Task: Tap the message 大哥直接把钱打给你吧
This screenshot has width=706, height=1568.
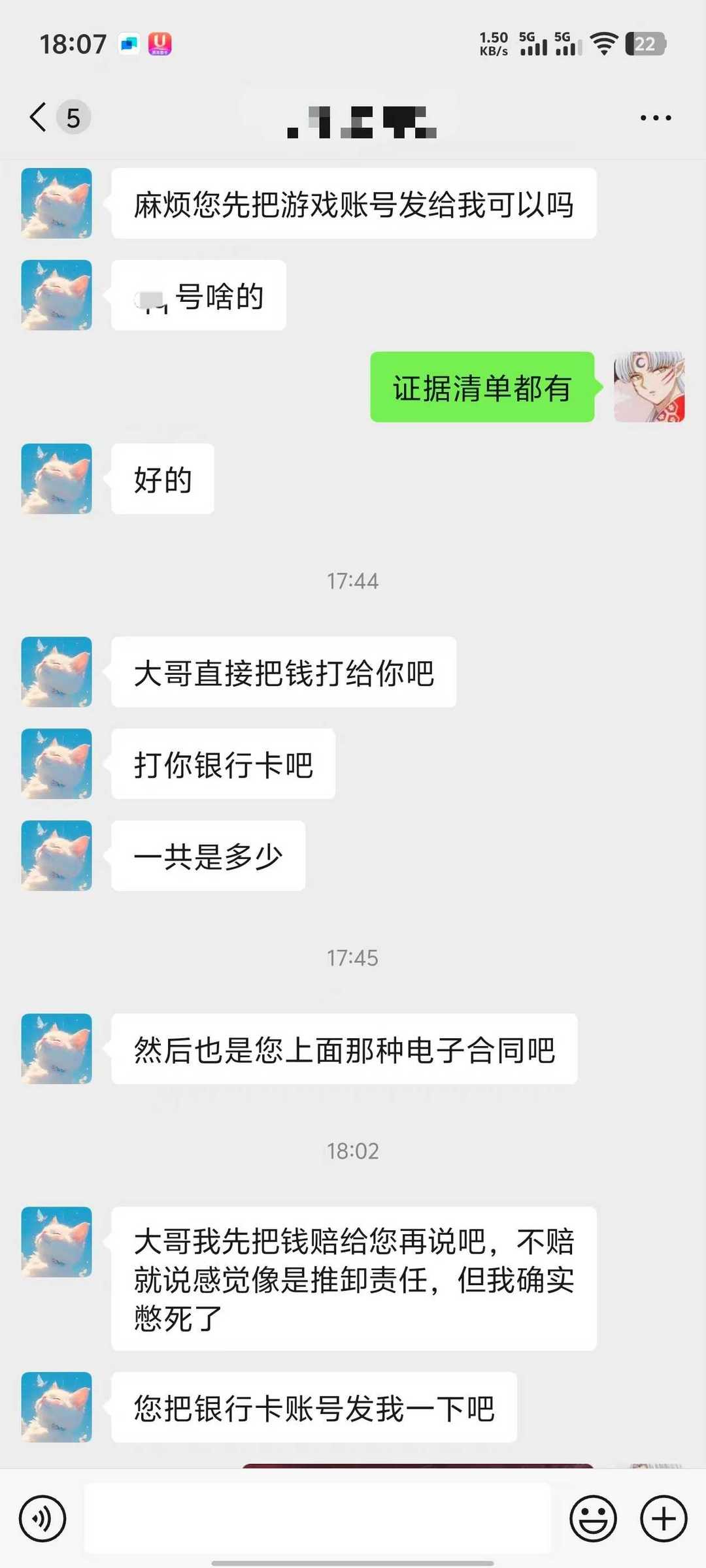Action: [284, 673]
